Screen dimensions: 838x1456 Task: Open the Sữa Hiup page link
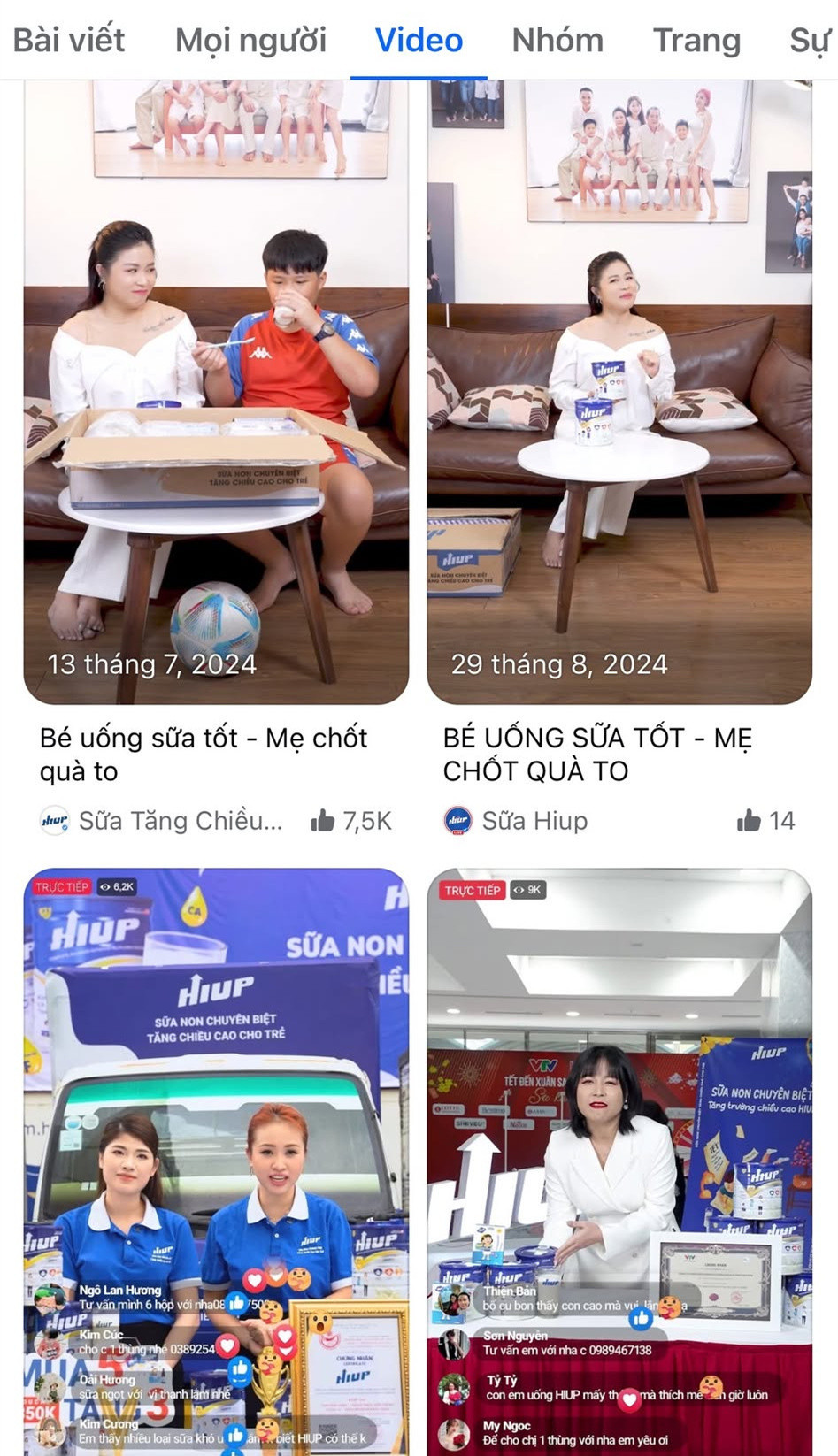click(x=534, y=821)
